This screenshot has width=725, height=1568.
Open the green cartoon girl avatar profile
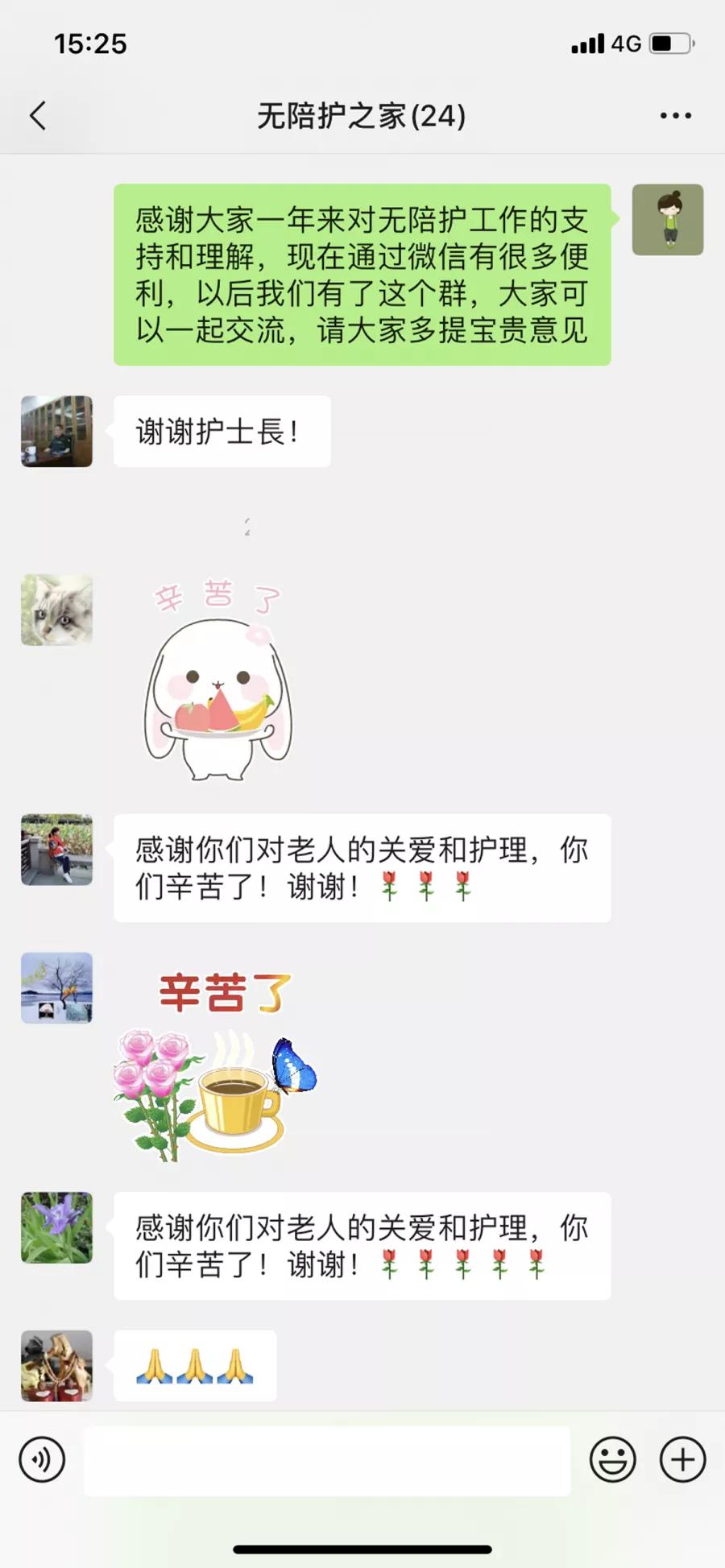tap(667, 220)
